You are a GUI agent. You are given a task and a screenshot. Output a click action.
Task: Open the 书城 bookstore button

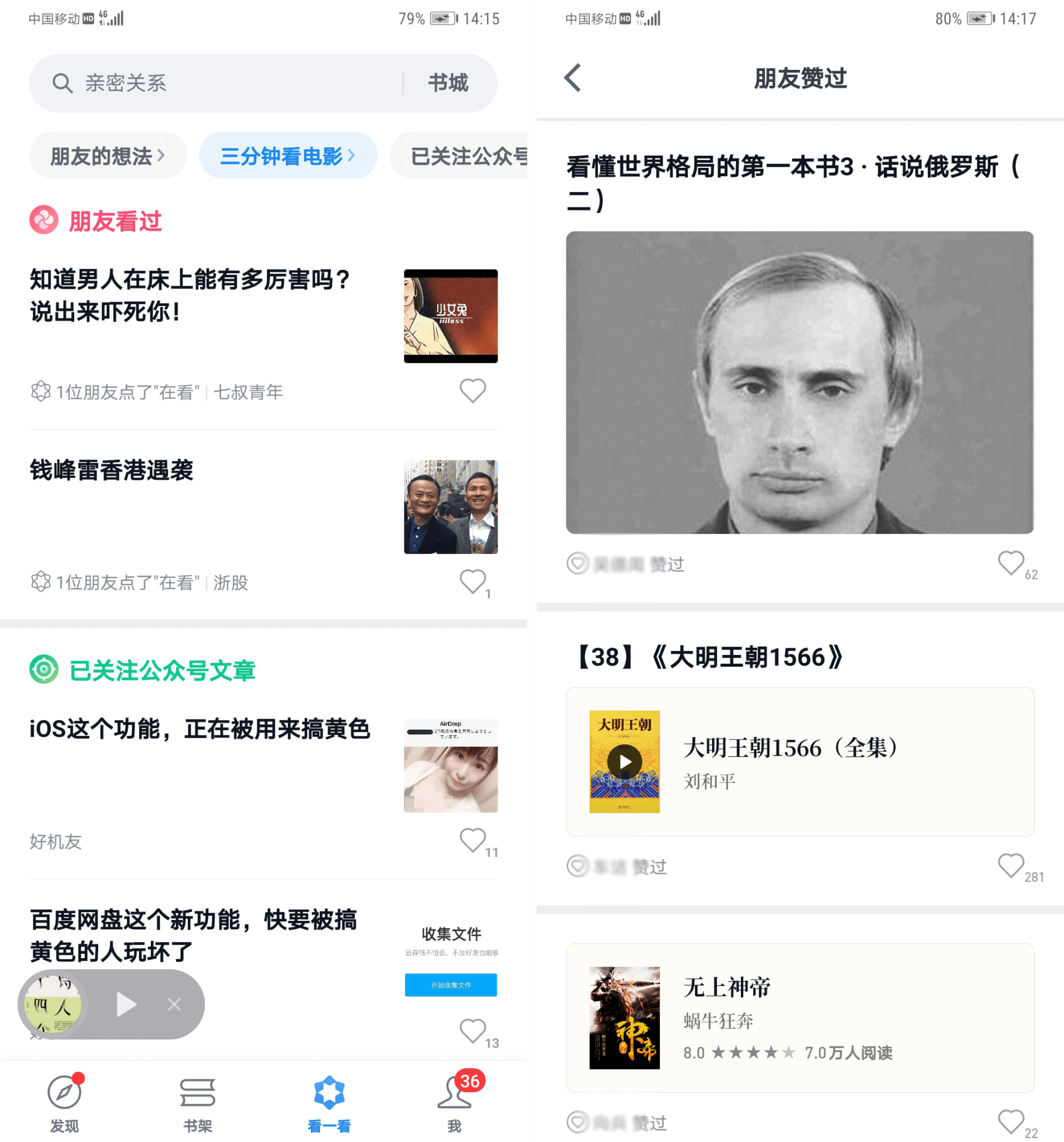pos(448,83)
